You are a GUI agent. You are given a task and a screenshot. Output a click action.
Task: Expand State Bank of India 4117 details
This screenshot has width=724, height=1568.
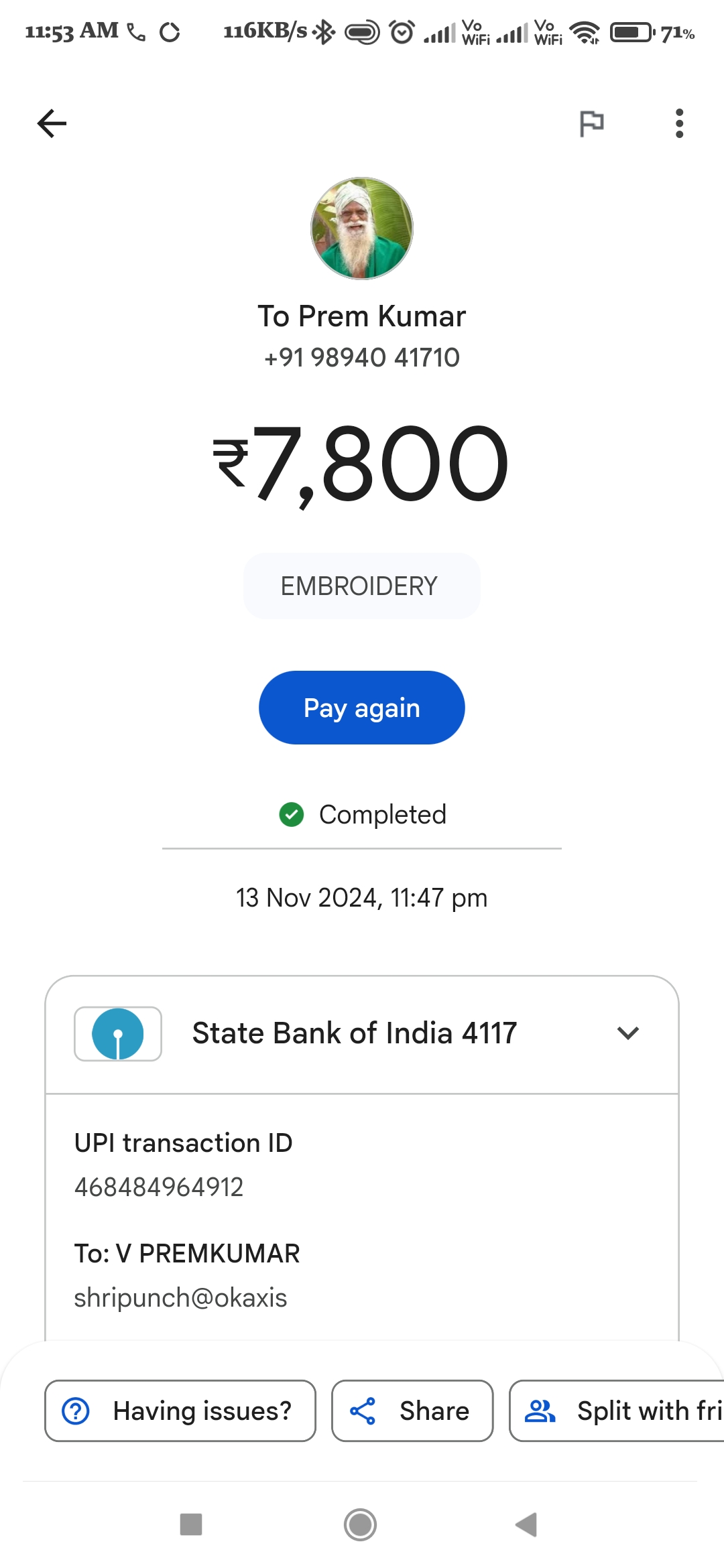click(362, 1033)
